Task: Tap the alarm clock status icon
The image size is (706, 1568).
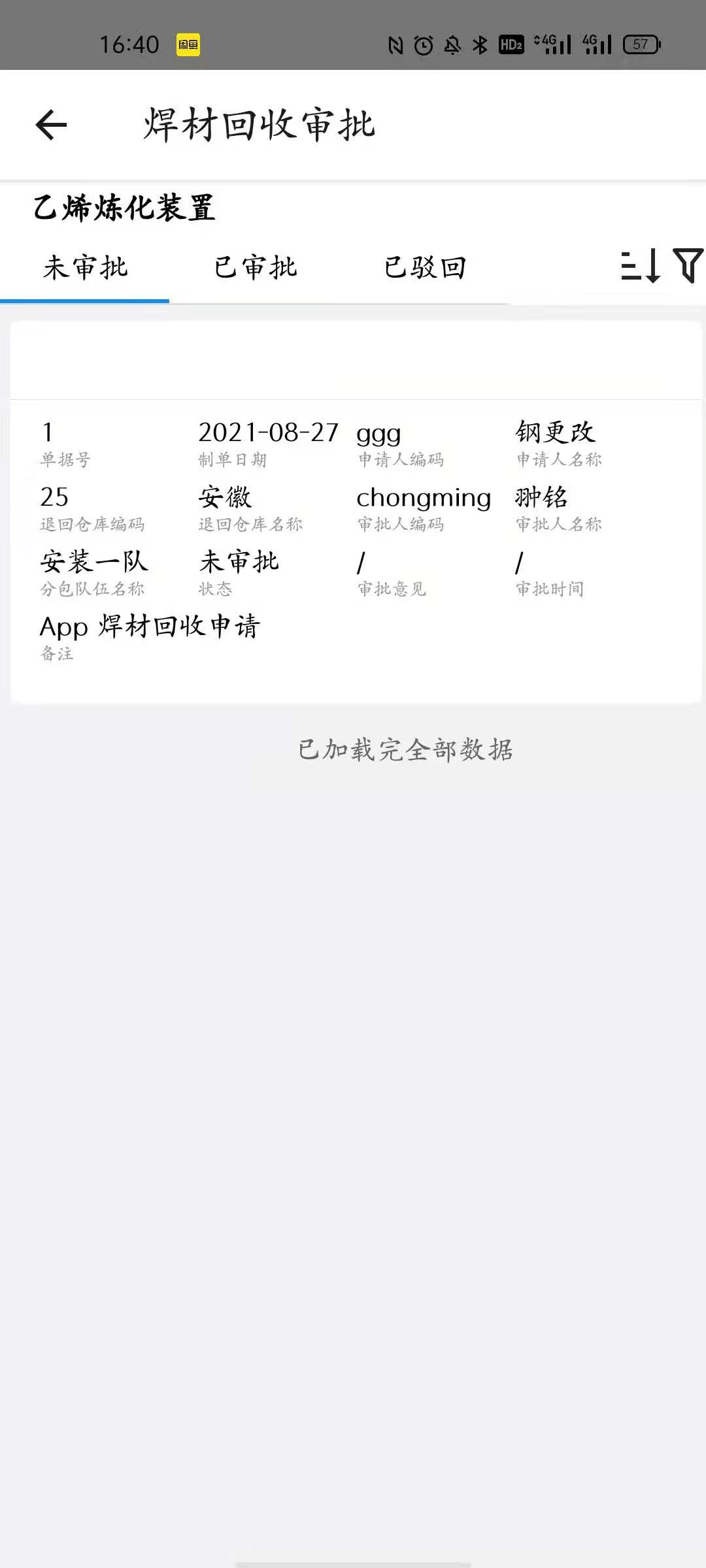Action: (424, 44)
